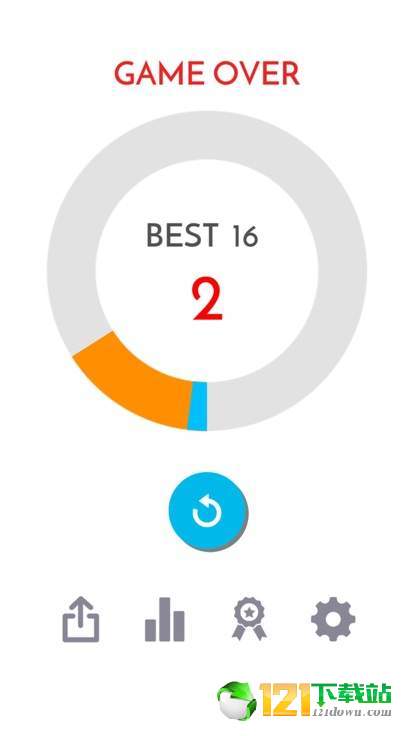
Task: Share your score using the share icon
Action: pyautogui.click(x=81, y=619)
